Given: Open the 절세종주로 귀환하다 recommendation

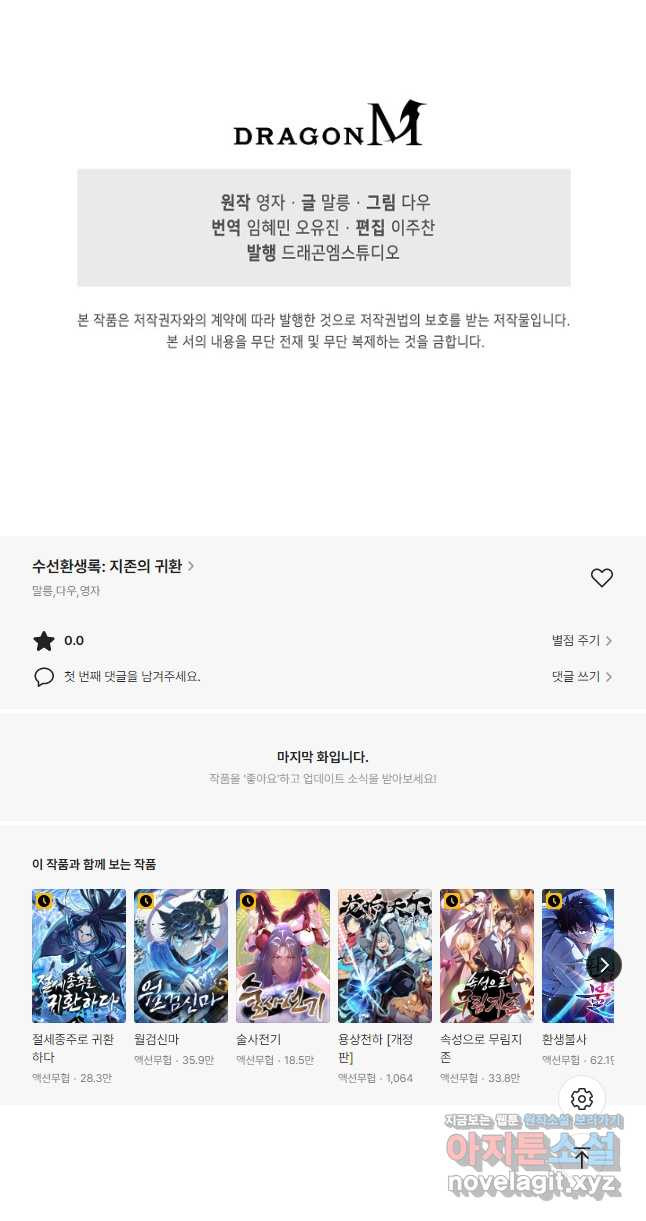Looking at the screenshot, I should [79, 955].
